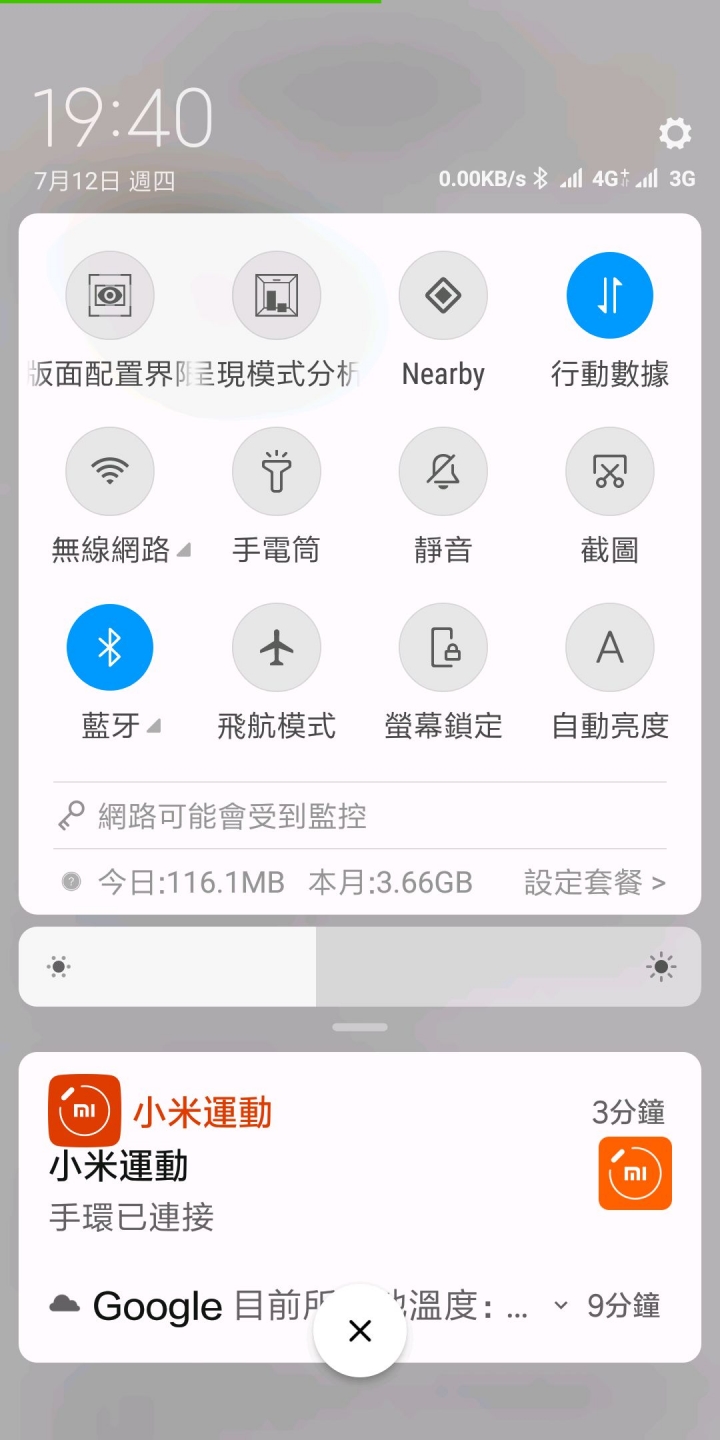Open Nearby sharing
The width and height of the screenshot is (720, 1440).
[443, 295]
